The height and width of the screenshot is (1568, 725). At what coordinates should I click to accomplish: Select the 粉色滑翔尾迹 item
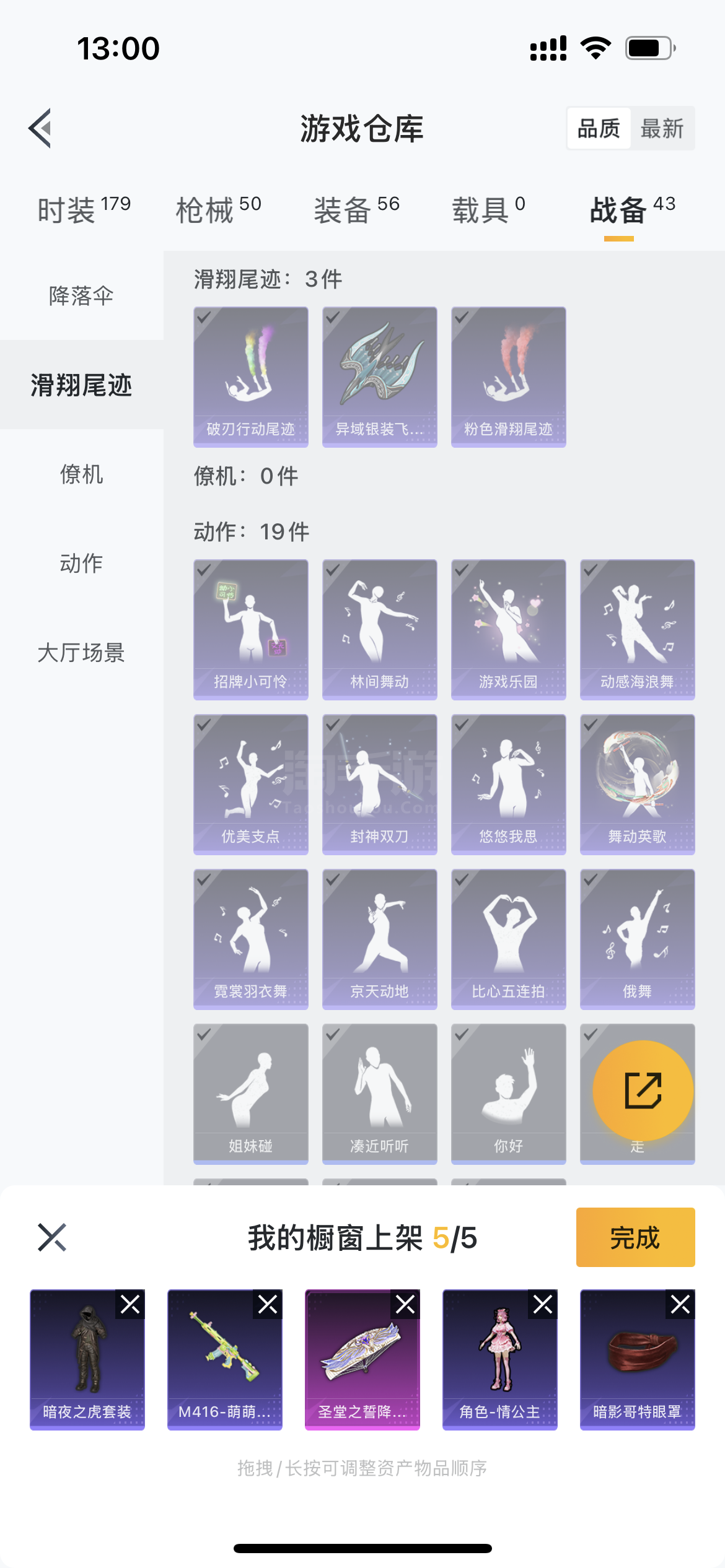[508, 377]
